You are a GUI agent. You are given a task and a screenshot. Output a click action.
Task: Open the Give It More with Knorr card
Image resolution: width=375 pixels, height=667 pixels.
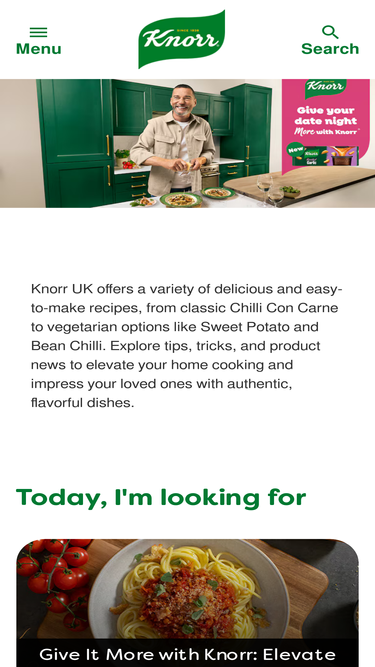(x=188, y=603)
